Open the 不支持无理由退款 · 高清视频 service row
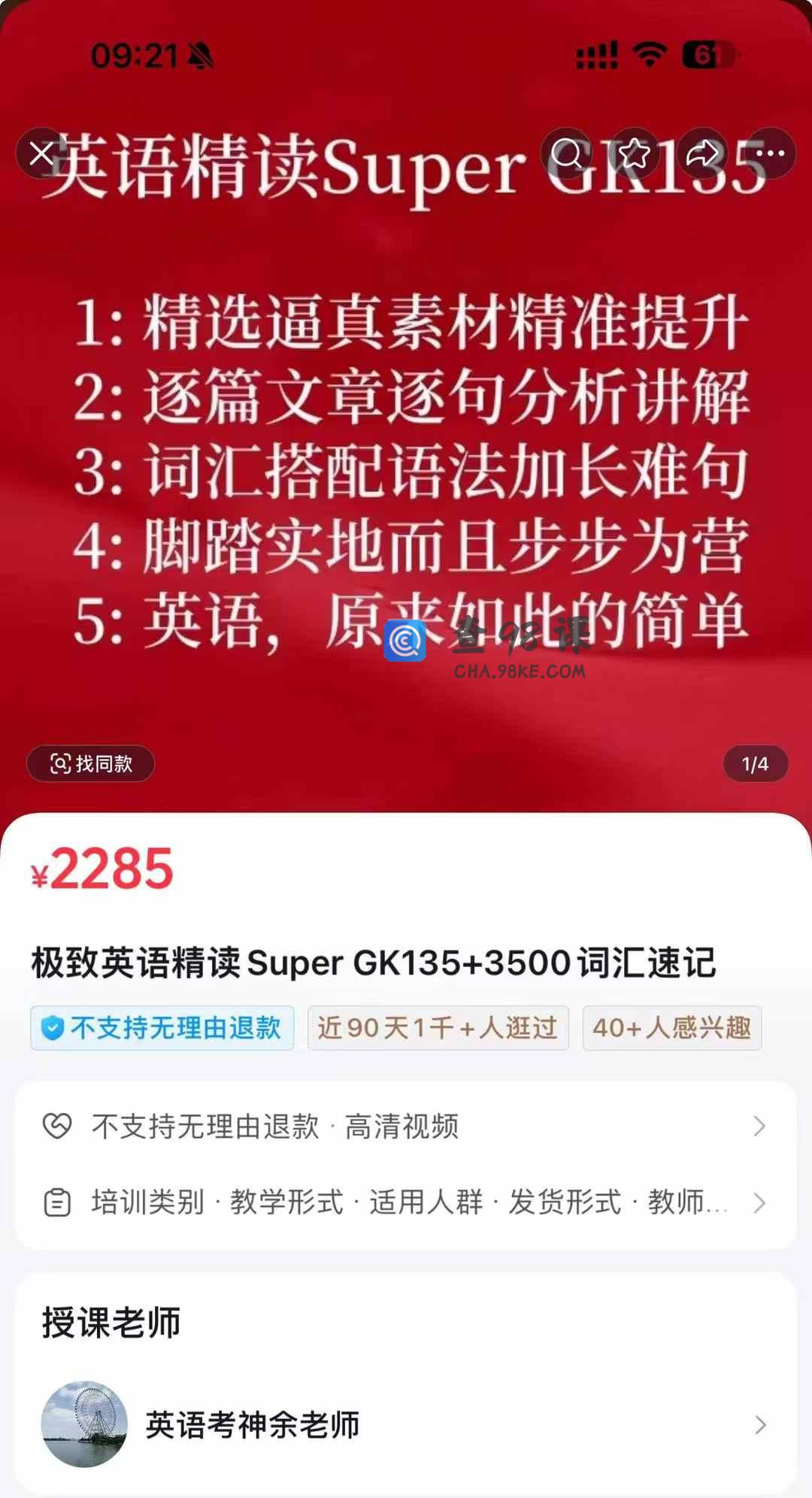 (x=404, y=1126)
